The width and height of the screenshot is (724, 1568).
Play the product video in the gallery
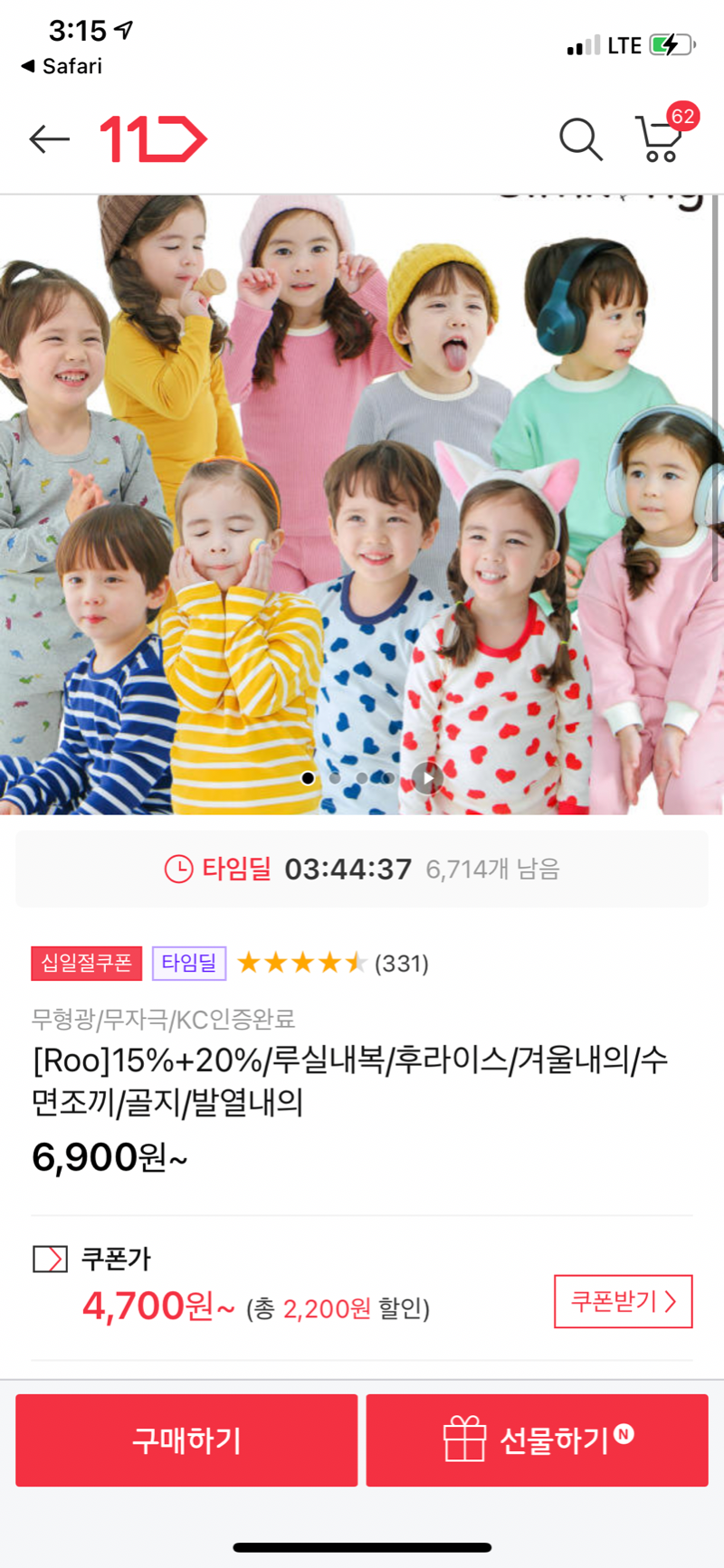point(427,777)
